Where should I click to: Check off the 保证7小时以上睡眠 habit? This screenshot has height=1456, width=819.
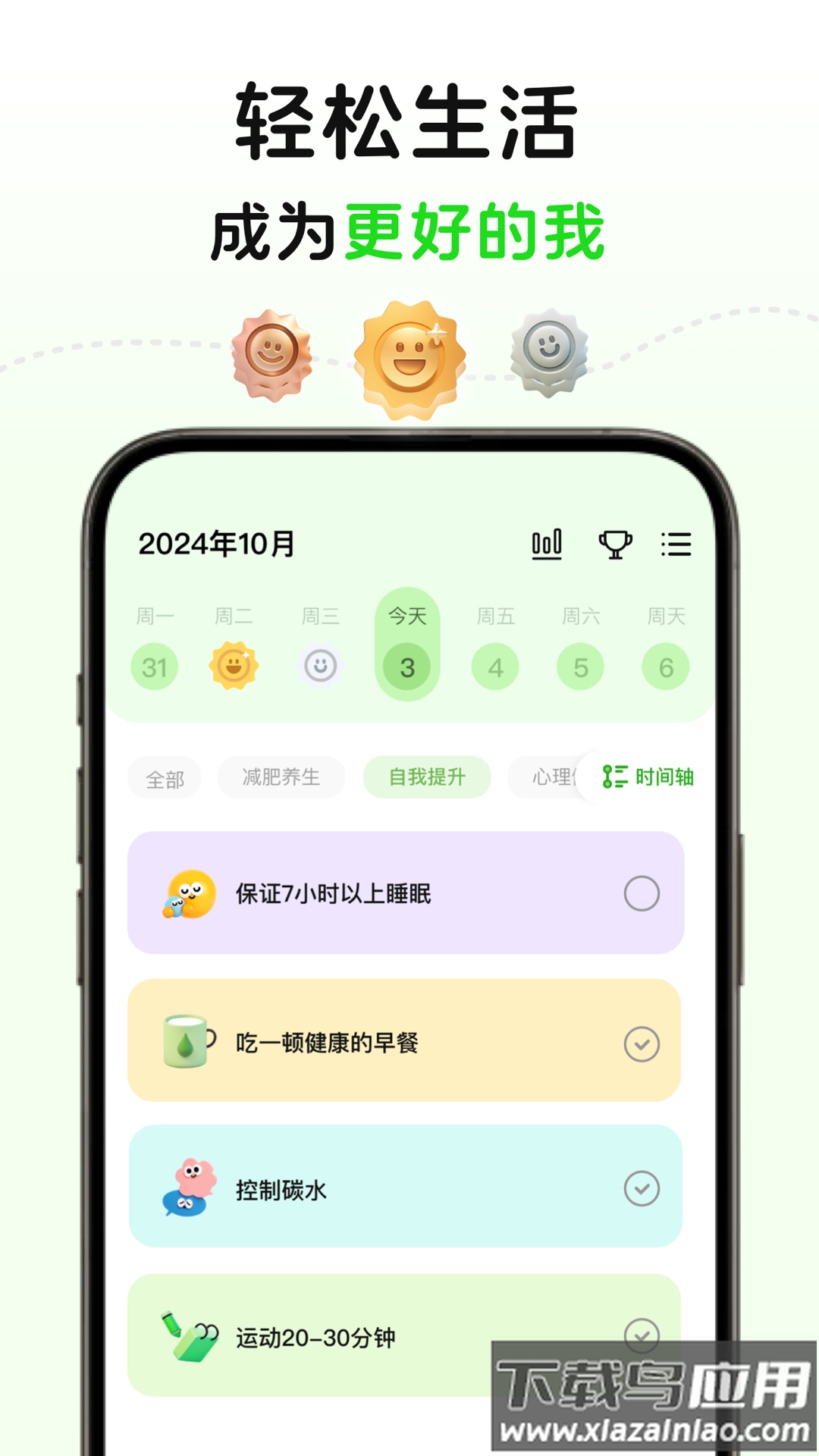point(644,894)
